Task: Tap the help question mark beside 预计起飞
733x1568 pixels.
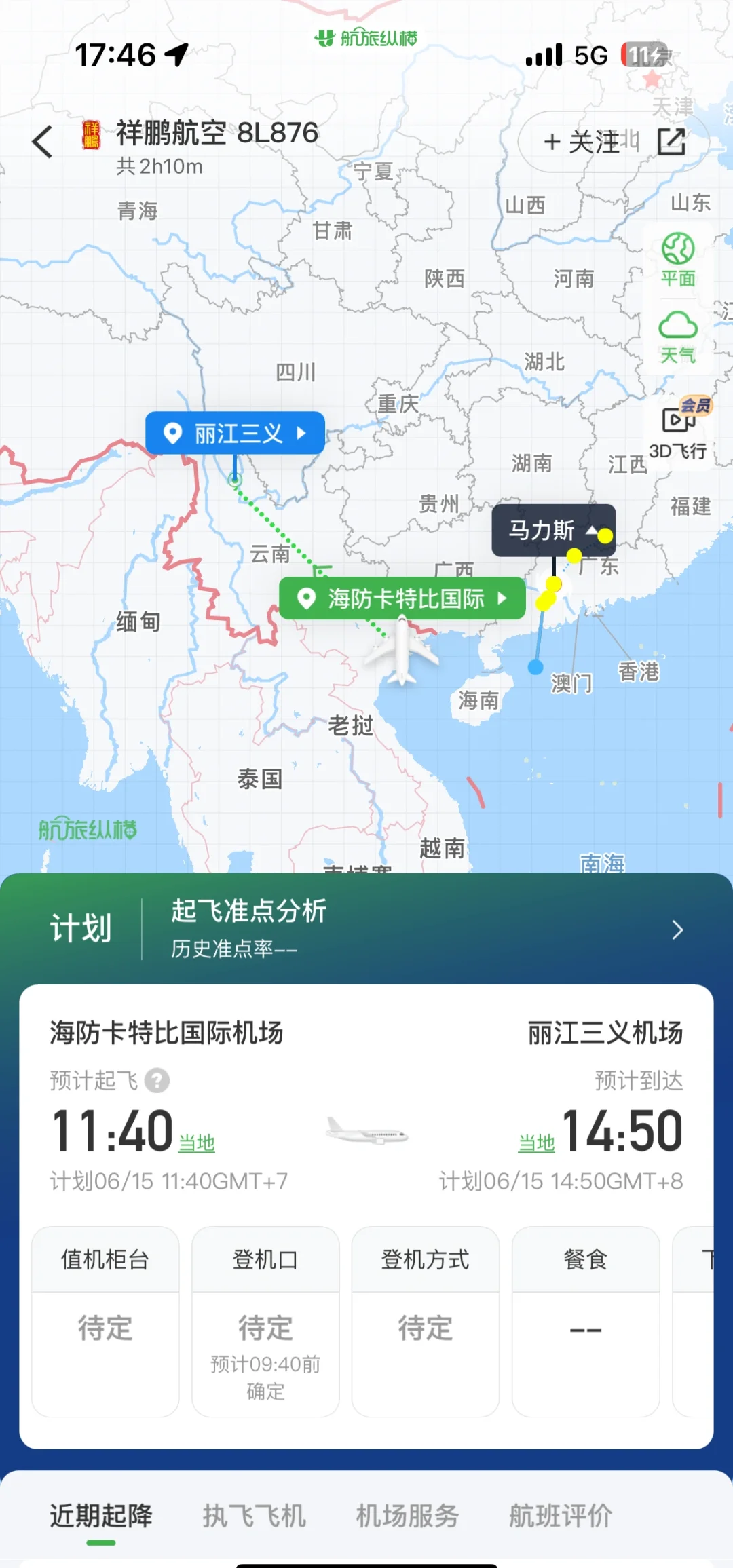Action: point(157,1080)
